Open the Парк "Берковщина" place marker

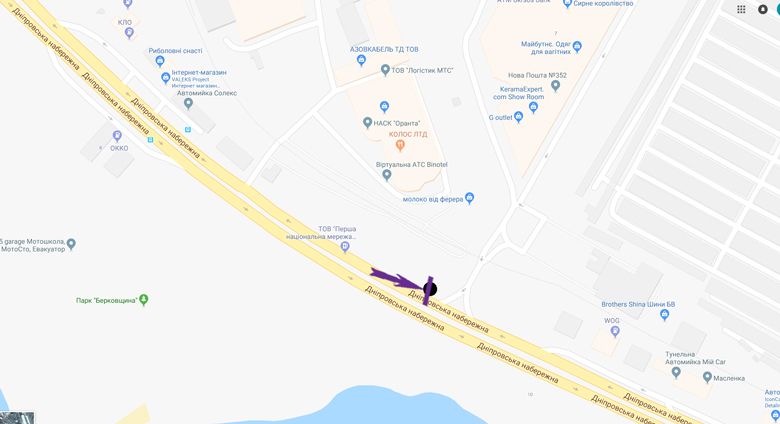[x=144, y=299]
